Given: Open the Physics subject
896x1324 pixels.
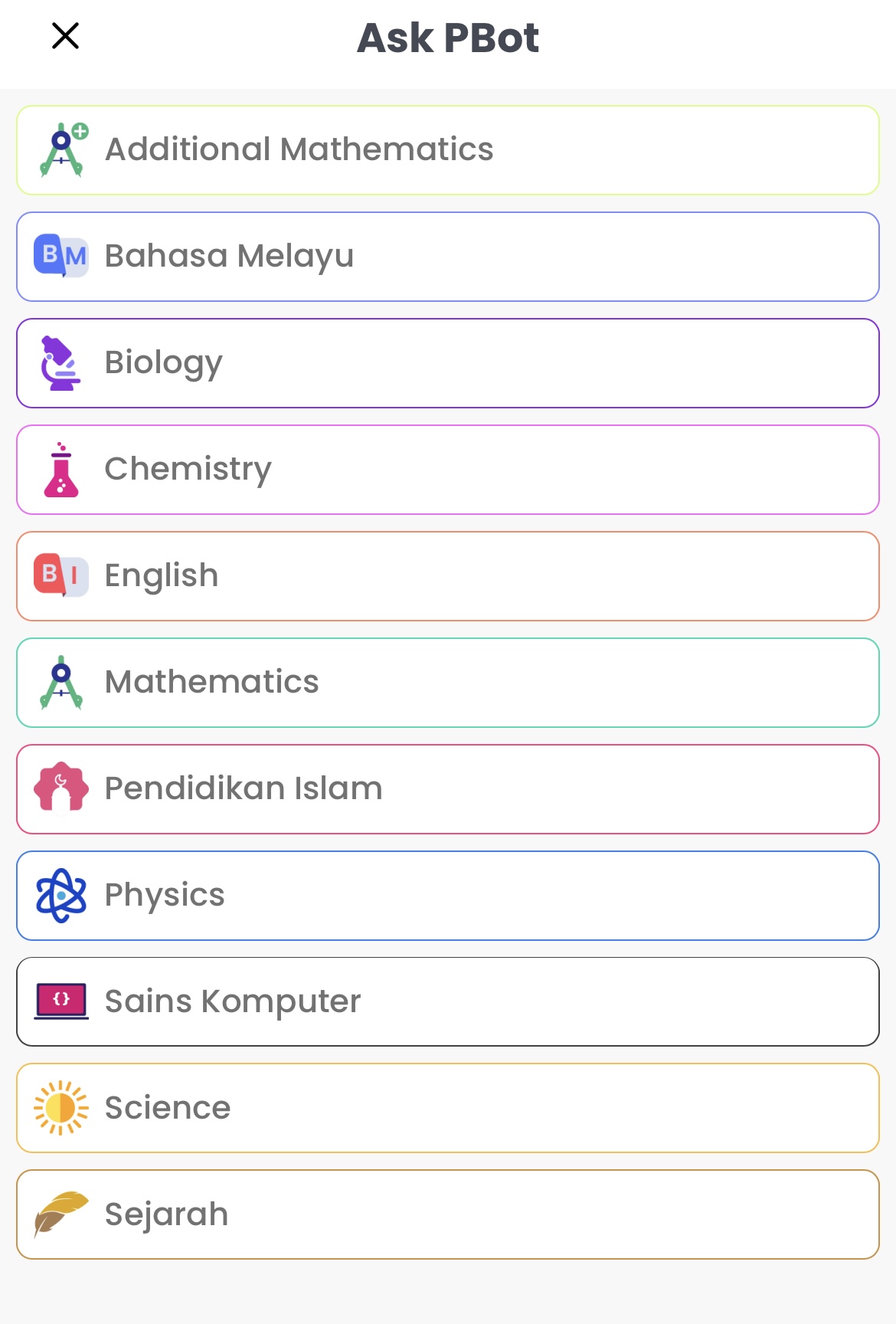Looking at the screenshot, I should tap(448, 894).
